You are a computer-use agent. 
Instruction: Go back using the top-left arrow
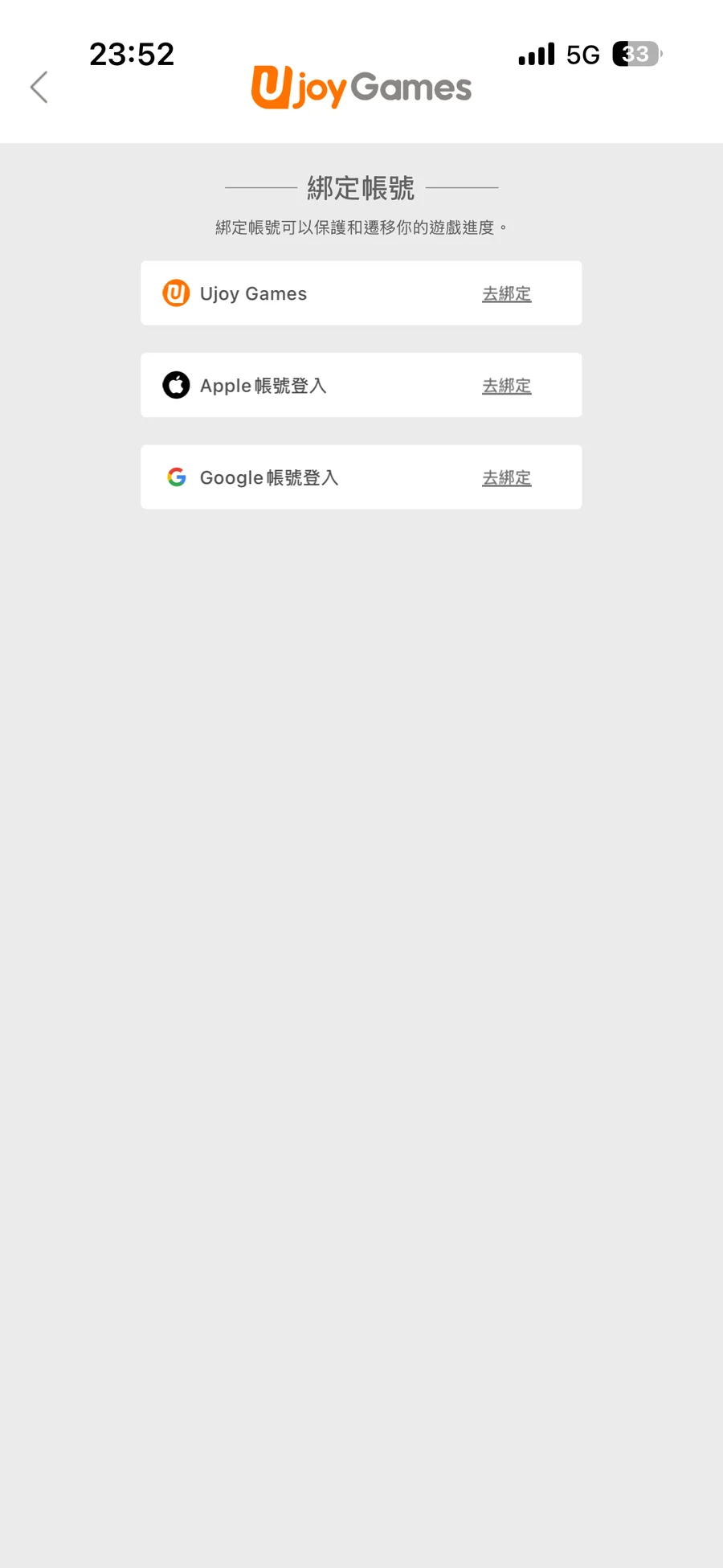pos(39,87)
